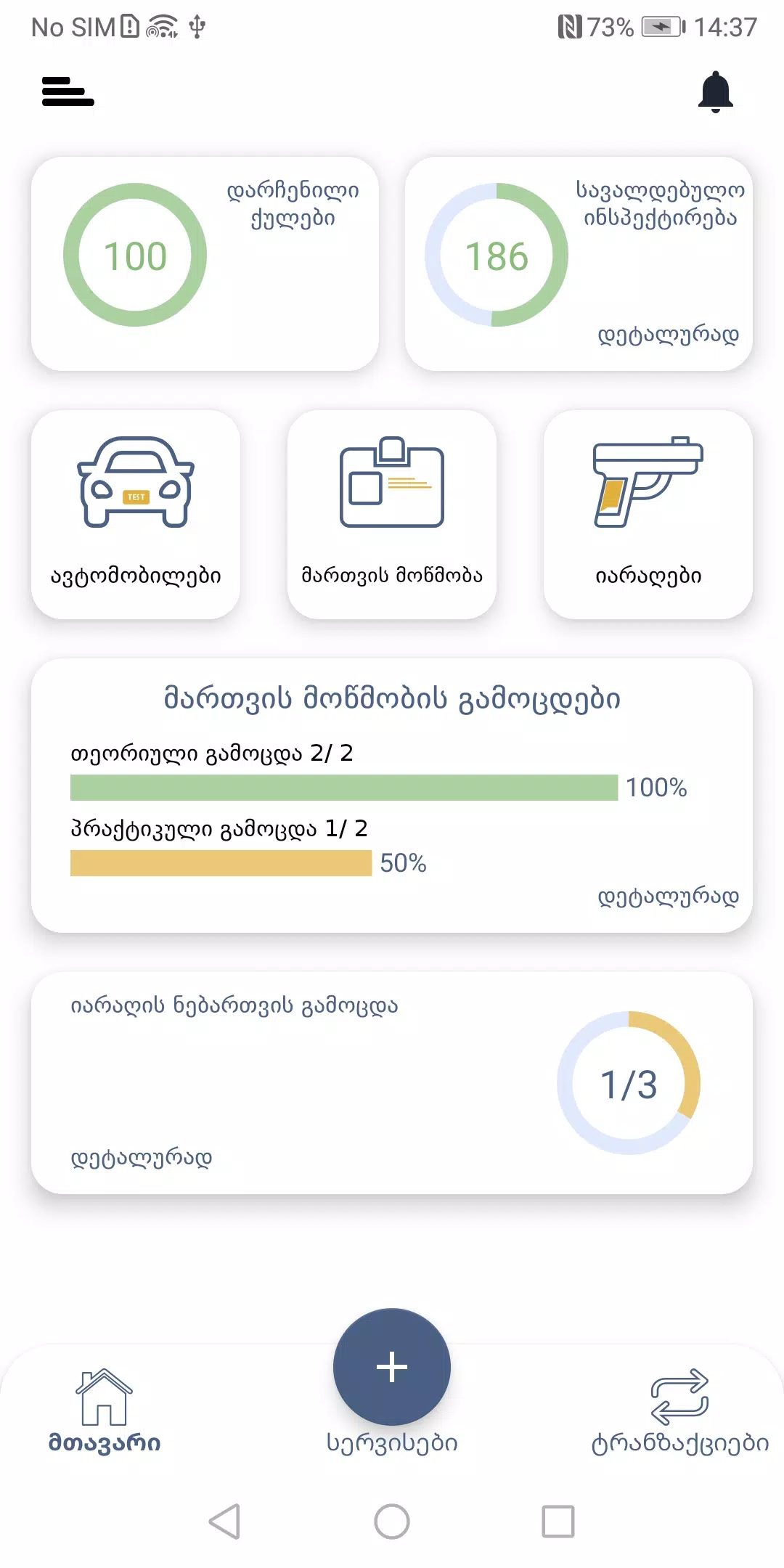Tap the plus სერვისები button

(392, 1367)
